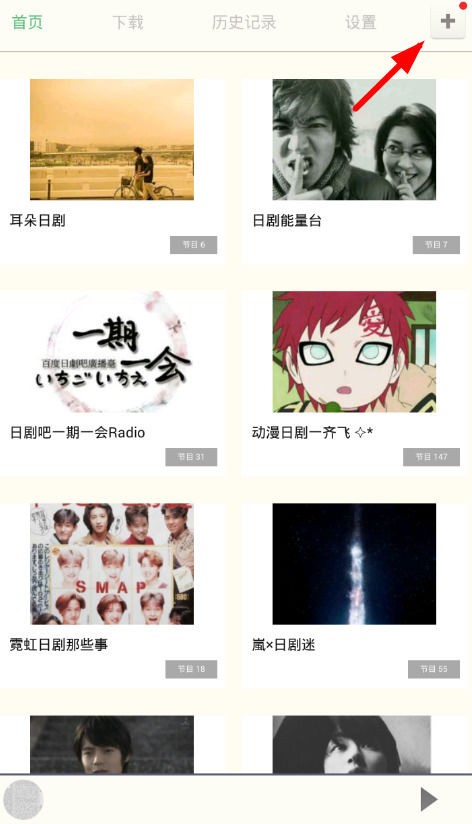Open the 嵐×日剧迷 channel card
This screenshot has width=472, height=824.
(354, 595)
